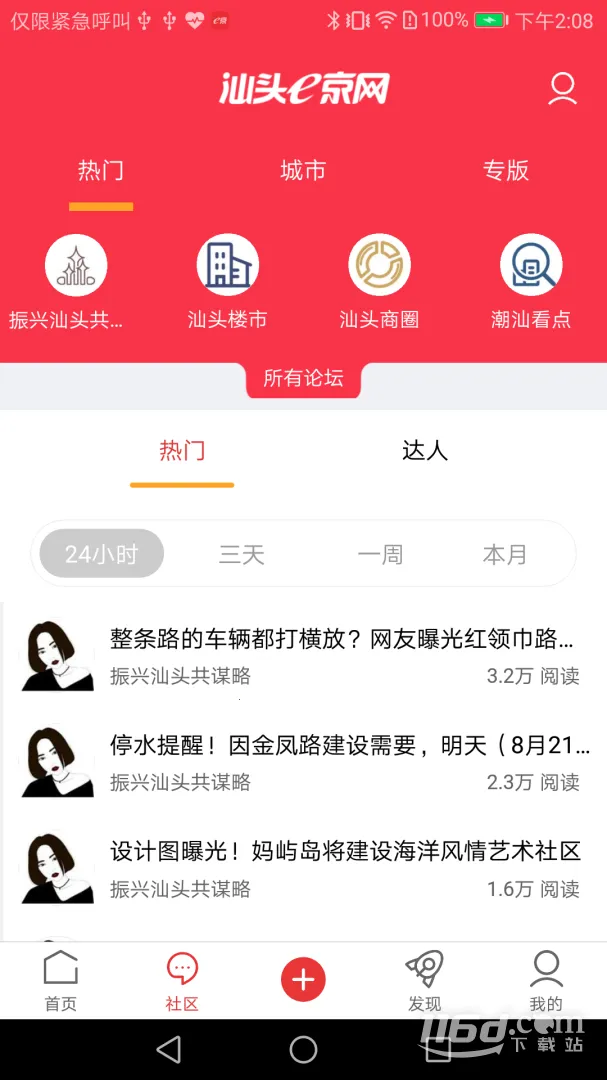Go to the 首页 tab
The width and height of the screenshot is (607, 1080).
(x=61, y=981)
